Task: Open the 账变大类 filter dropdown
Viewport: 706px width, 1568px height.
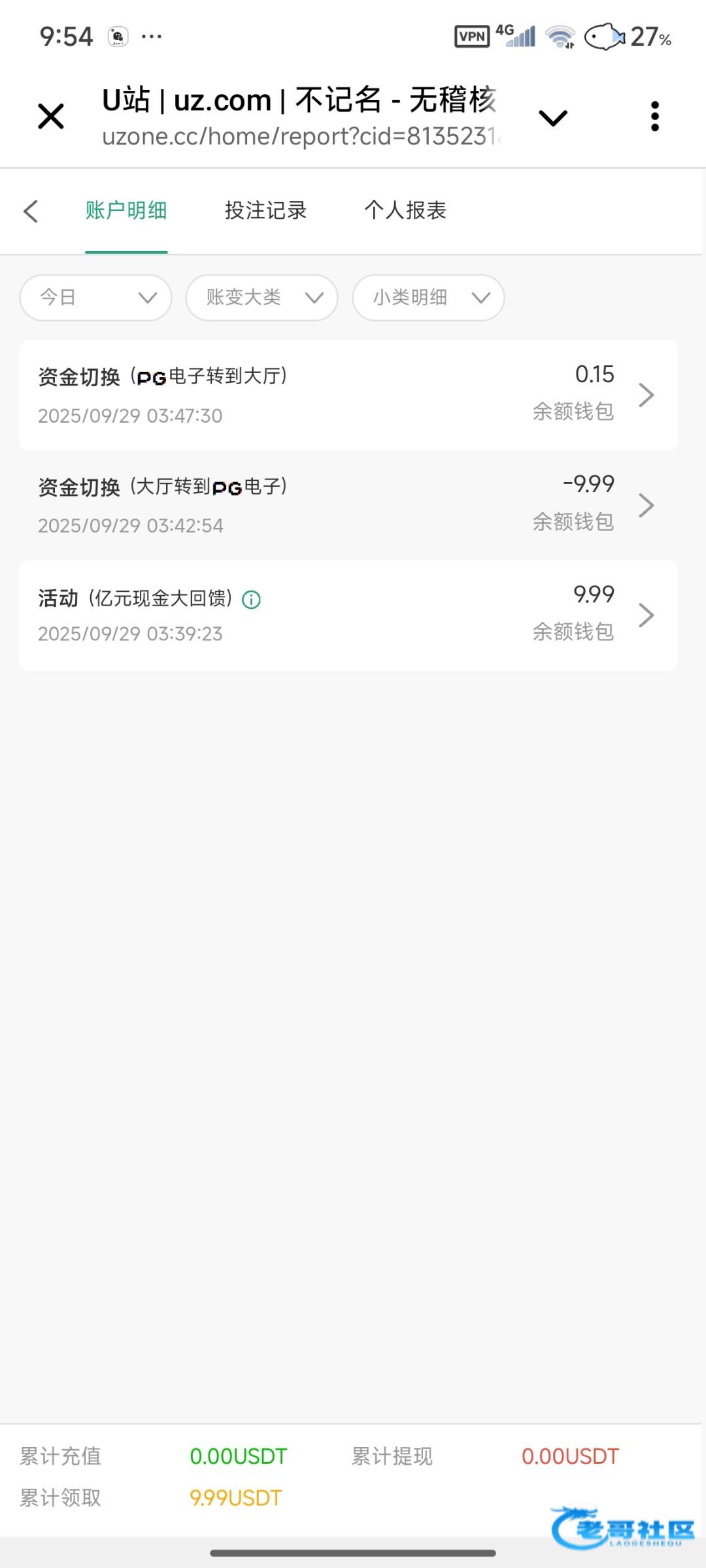Action: point(262,298)
